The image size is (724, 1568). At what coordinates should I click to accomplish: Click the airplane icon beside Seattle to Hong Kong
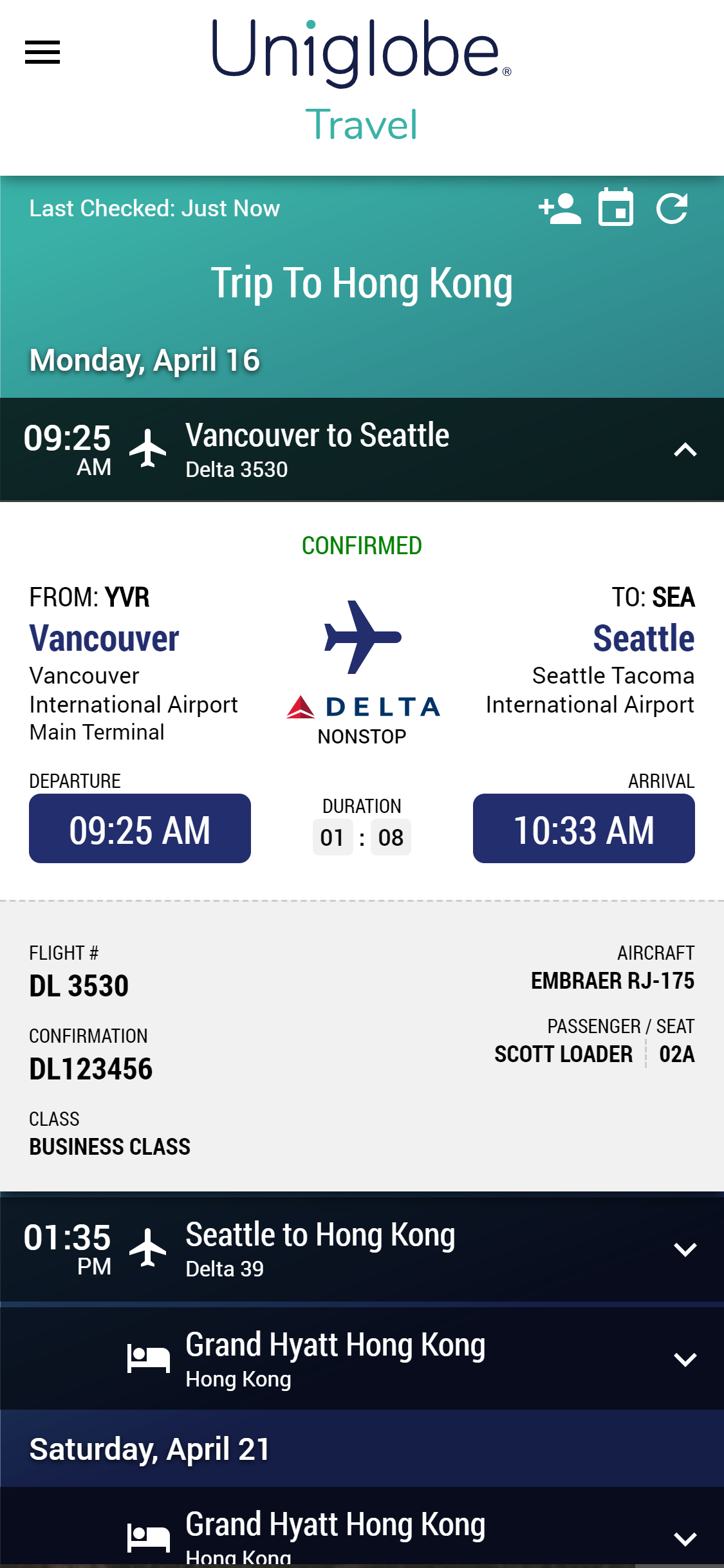[149, 1247]
